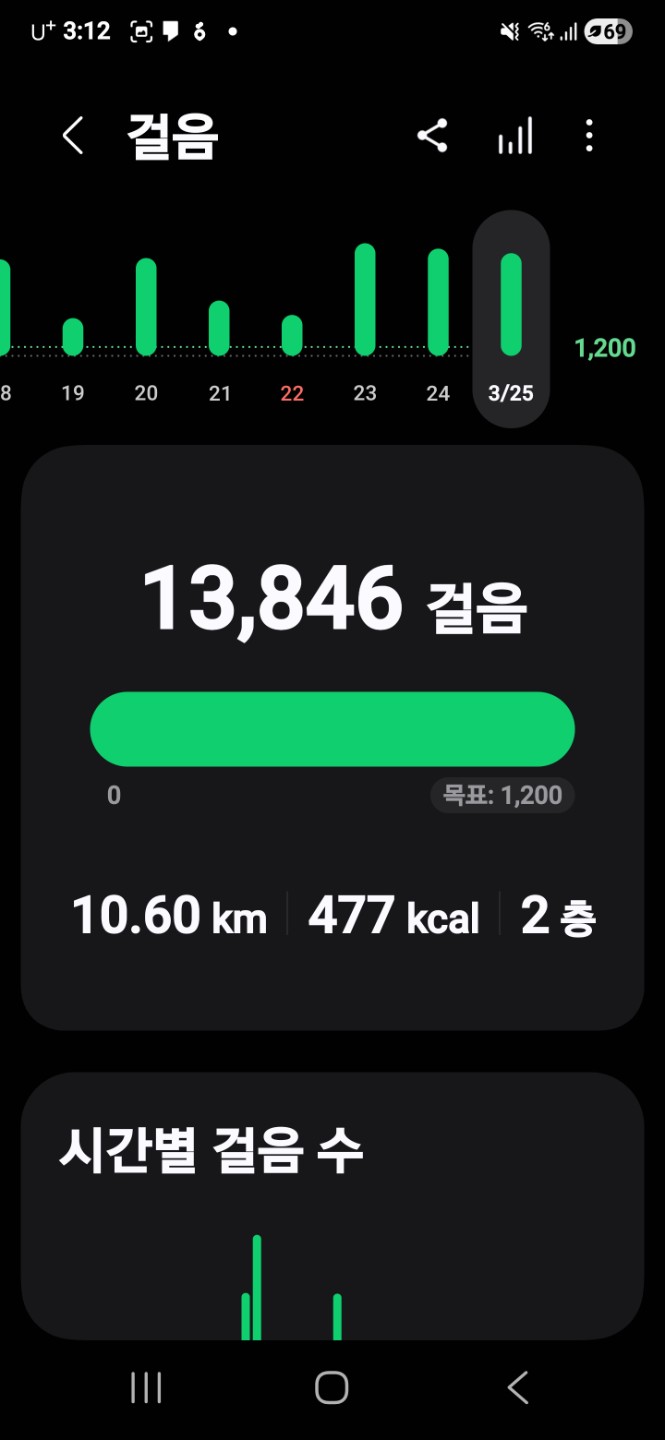The width and height of the screenshot is (665, 1440).
Task: Open the step trends chart icon
Action: (515, 136)
